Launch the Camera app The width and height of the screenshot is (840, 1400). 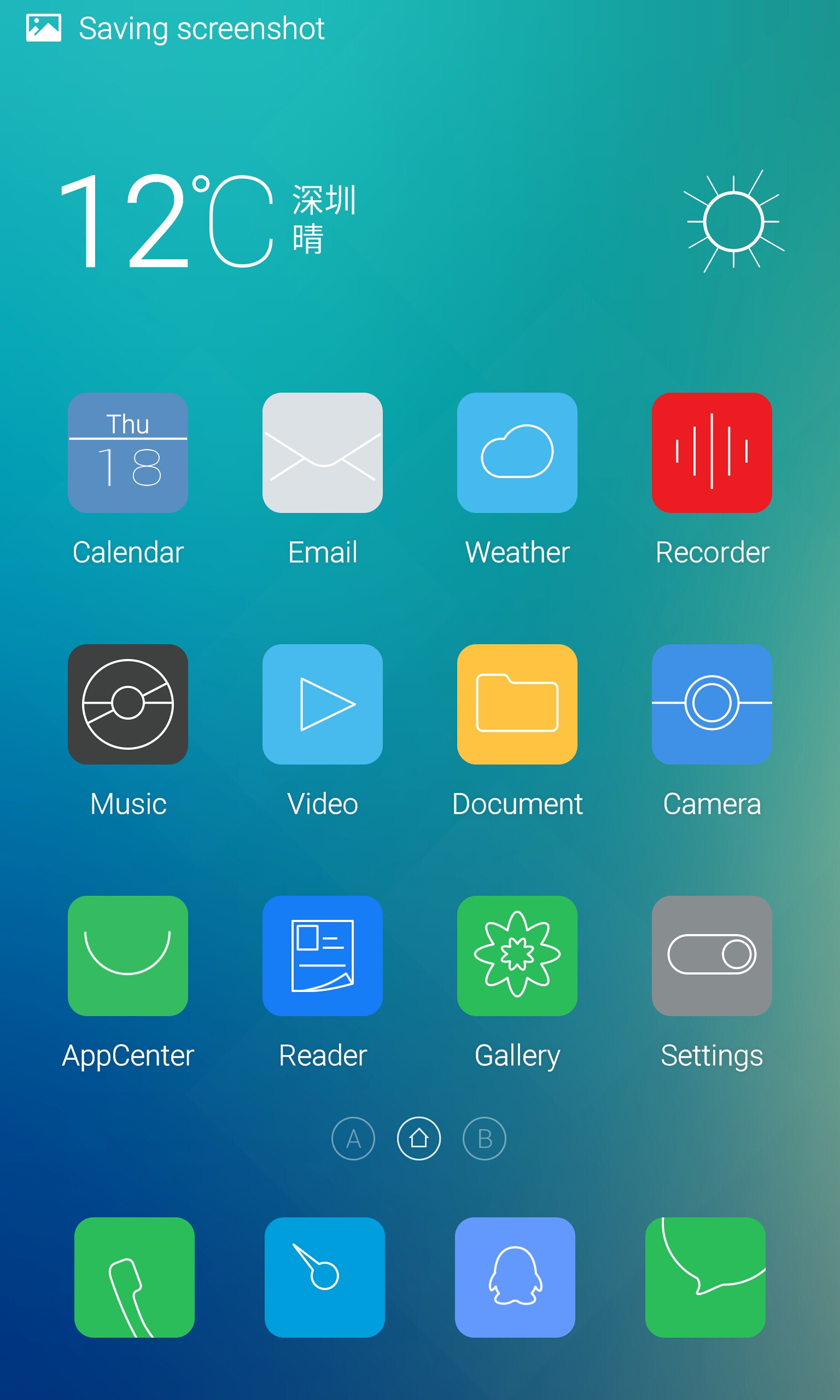[x=712, y=704]
